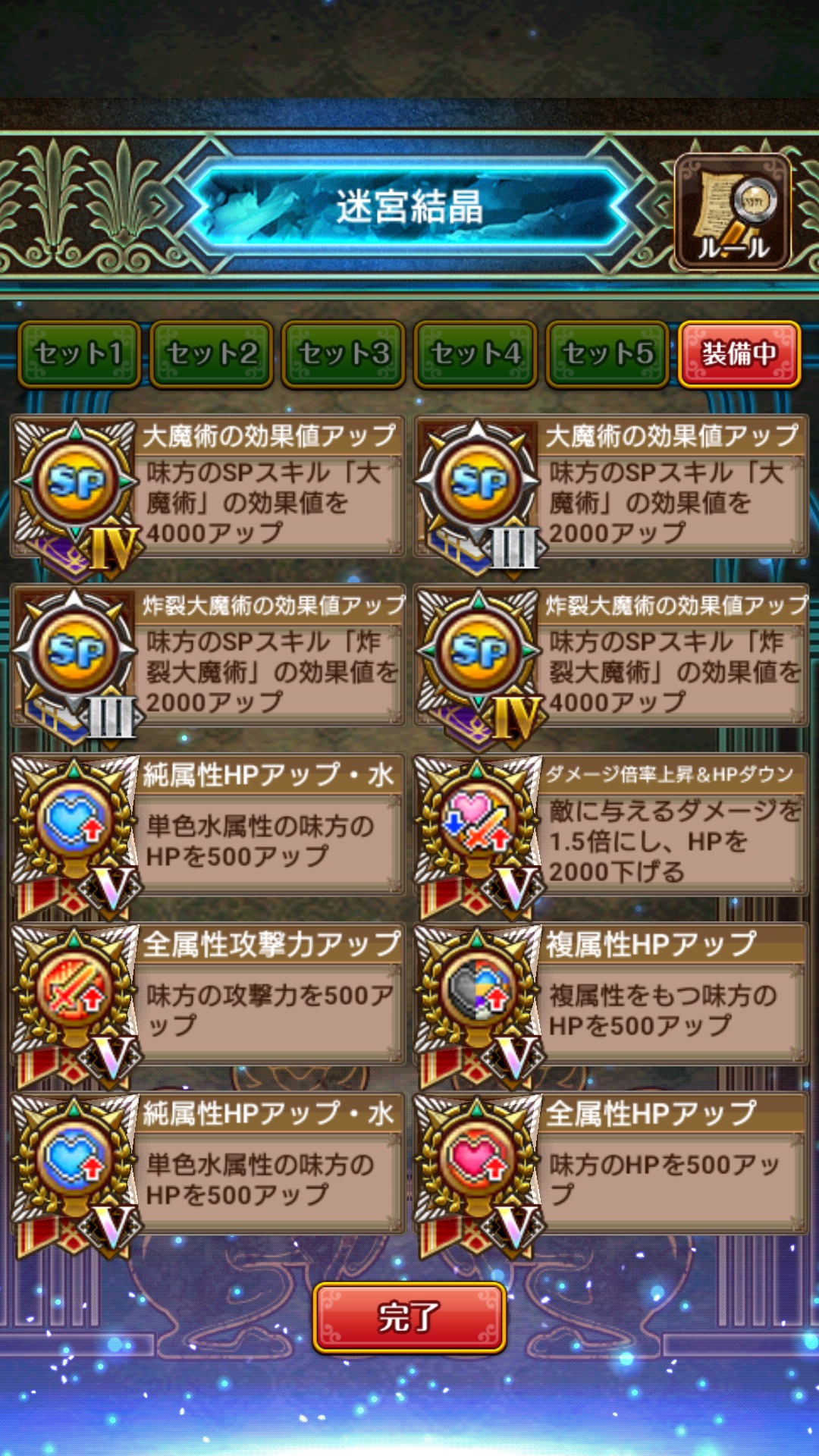This screenshot has height=1456, width=819.
Task: Select the セット4 tab
Action: [x=475, y=354]
